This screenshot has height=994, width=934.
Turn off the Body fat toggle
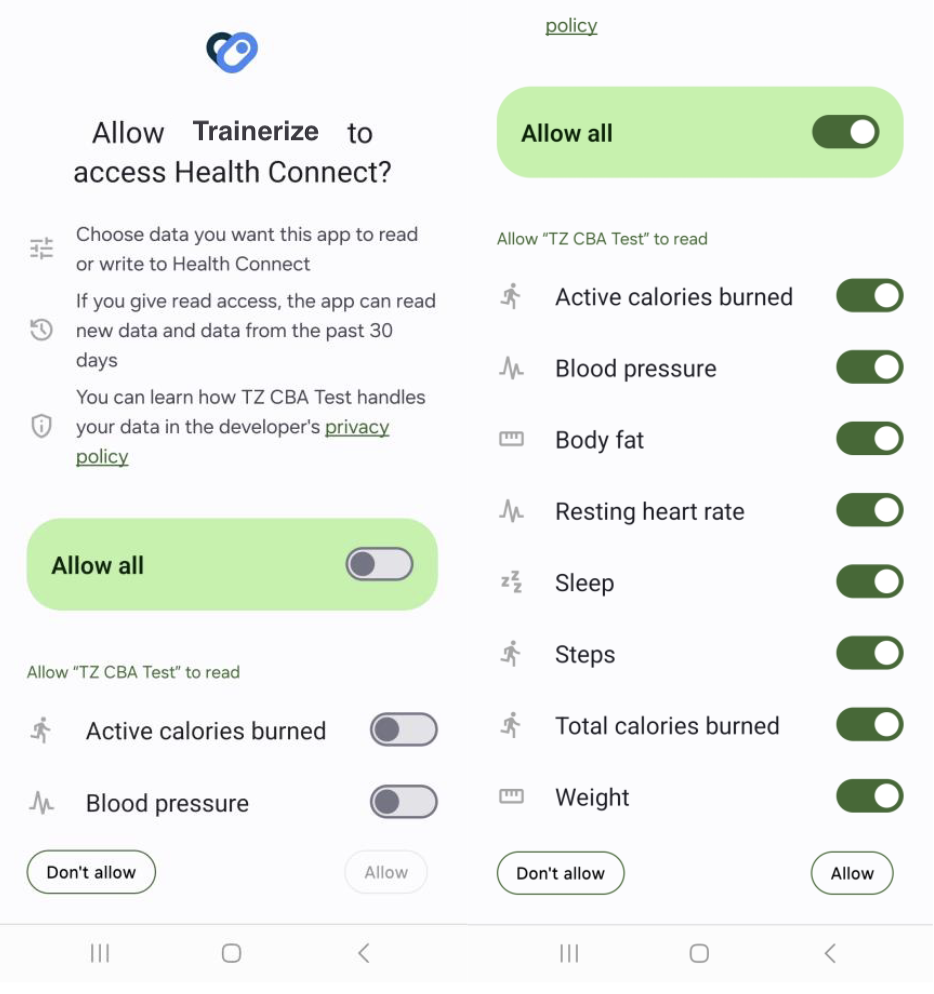click(869, 439)
